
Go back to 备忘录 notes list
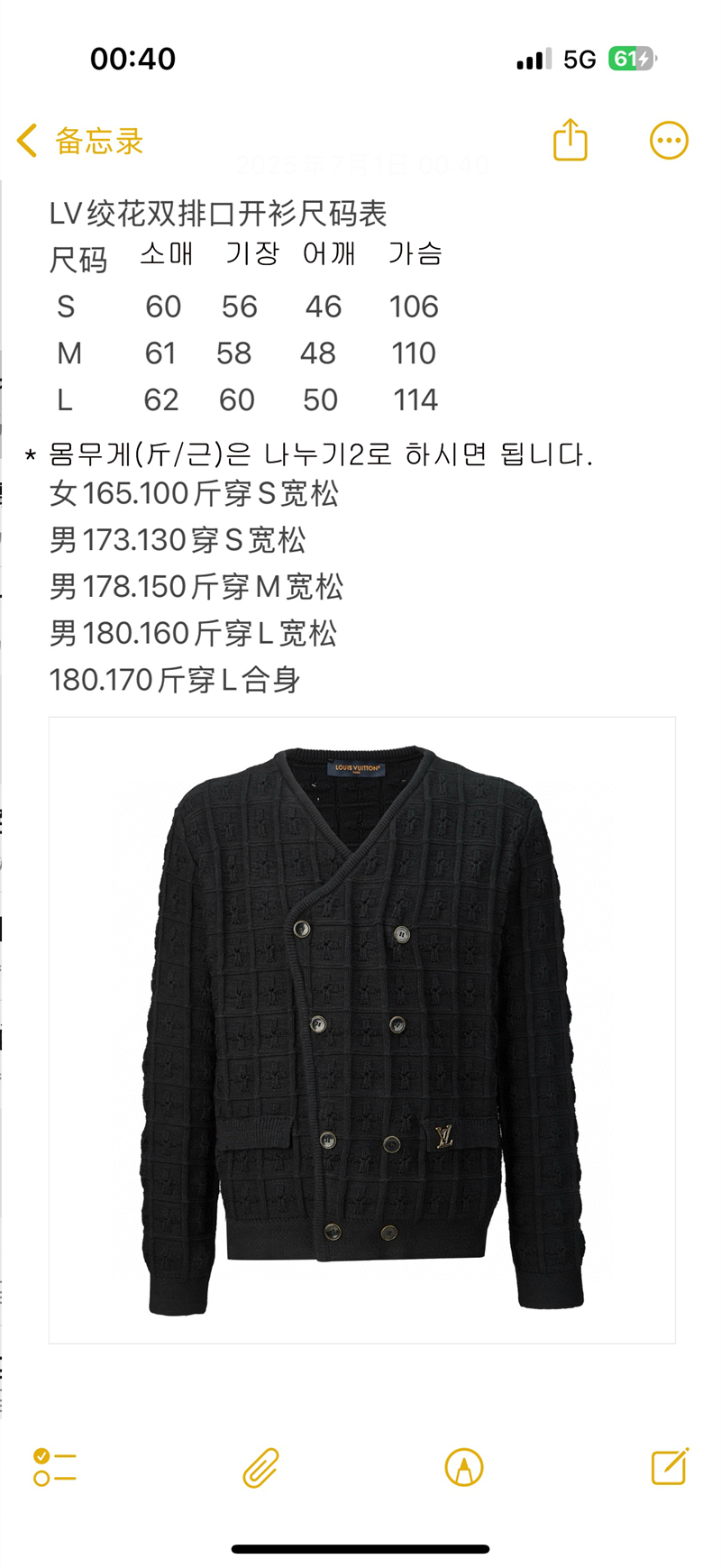(x=80, y=142)
